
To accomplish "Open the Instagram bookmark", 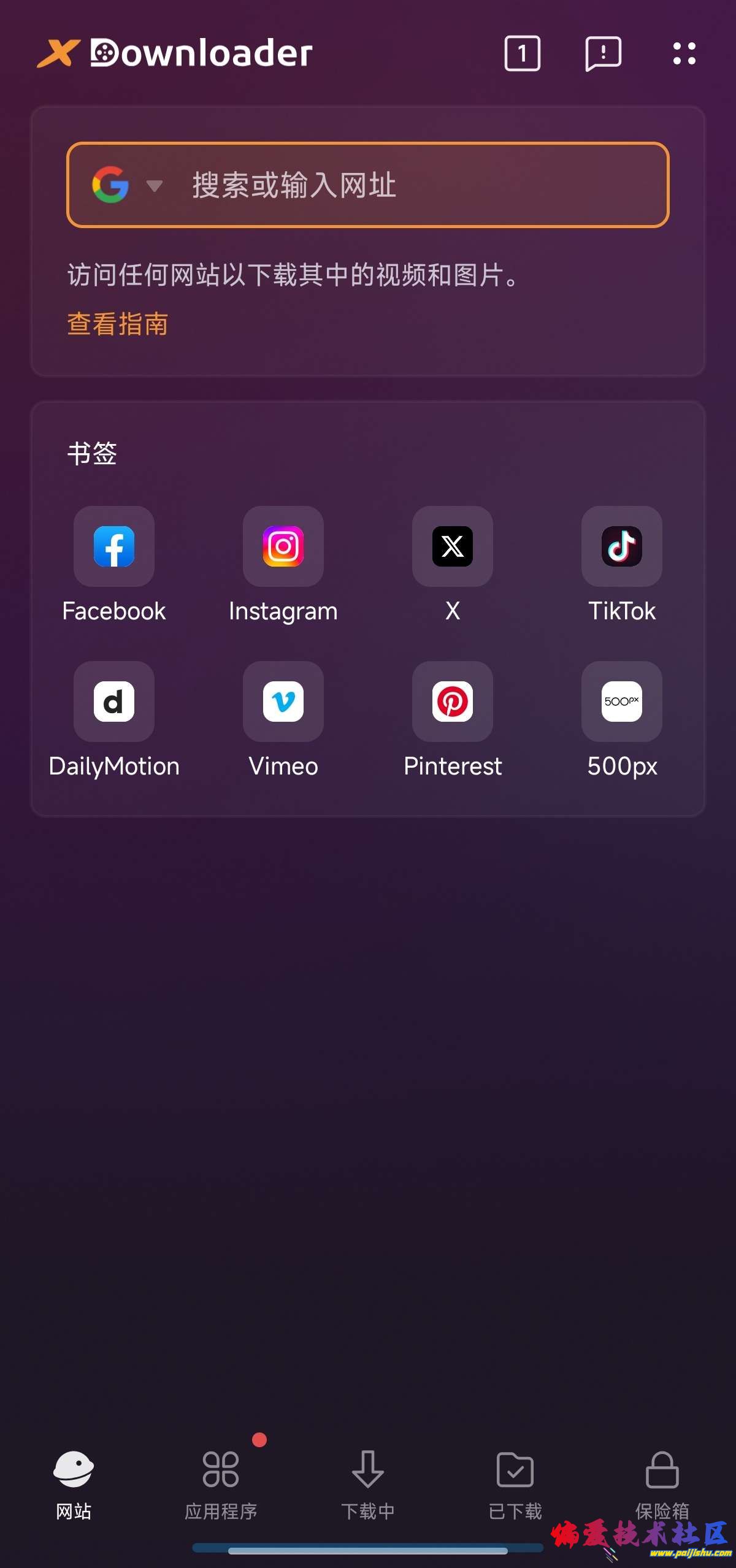I will tap(283, 546).
